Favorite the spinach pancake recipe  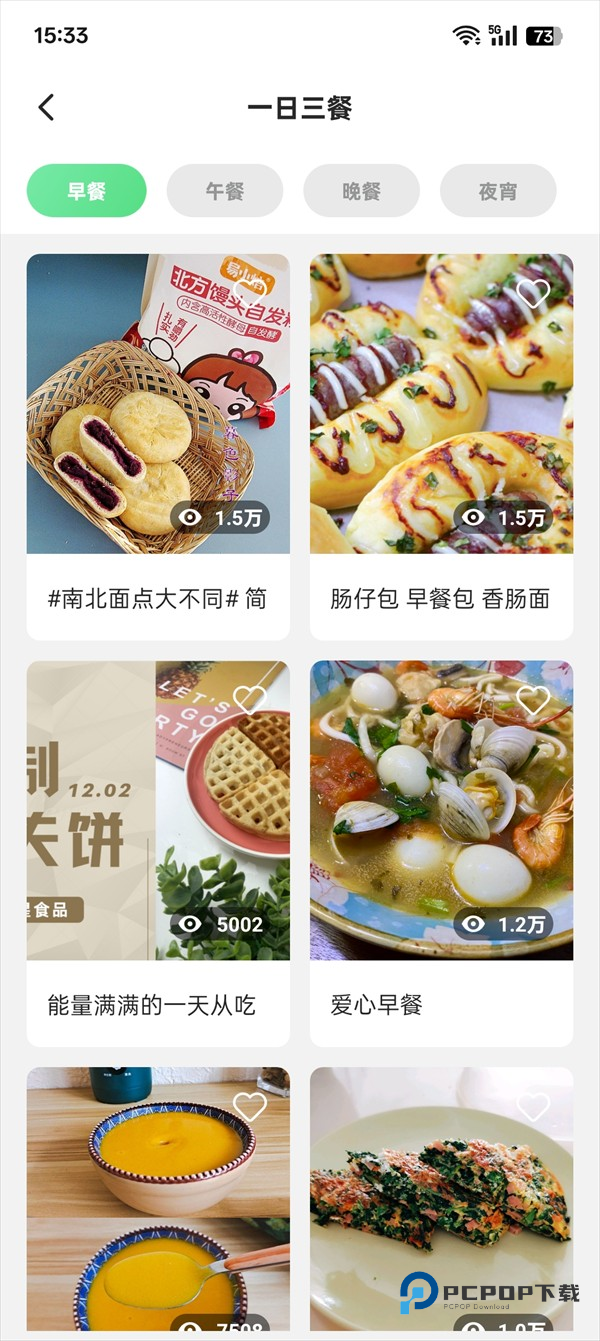[533, 1105]
